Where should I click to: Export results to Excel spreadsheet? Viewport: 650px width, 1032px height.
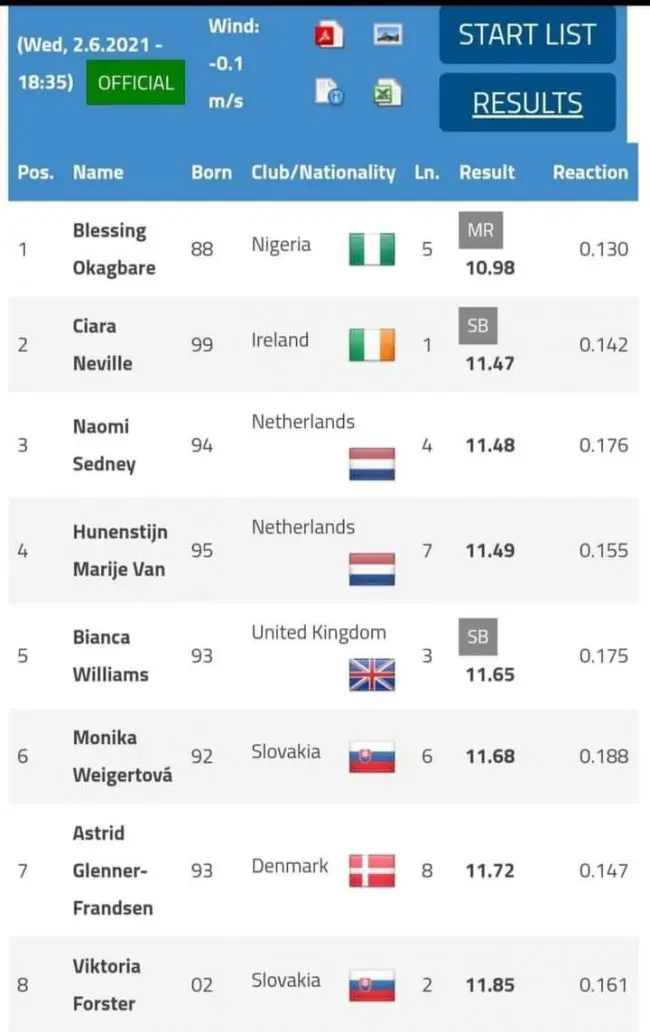tap(387, 92)
